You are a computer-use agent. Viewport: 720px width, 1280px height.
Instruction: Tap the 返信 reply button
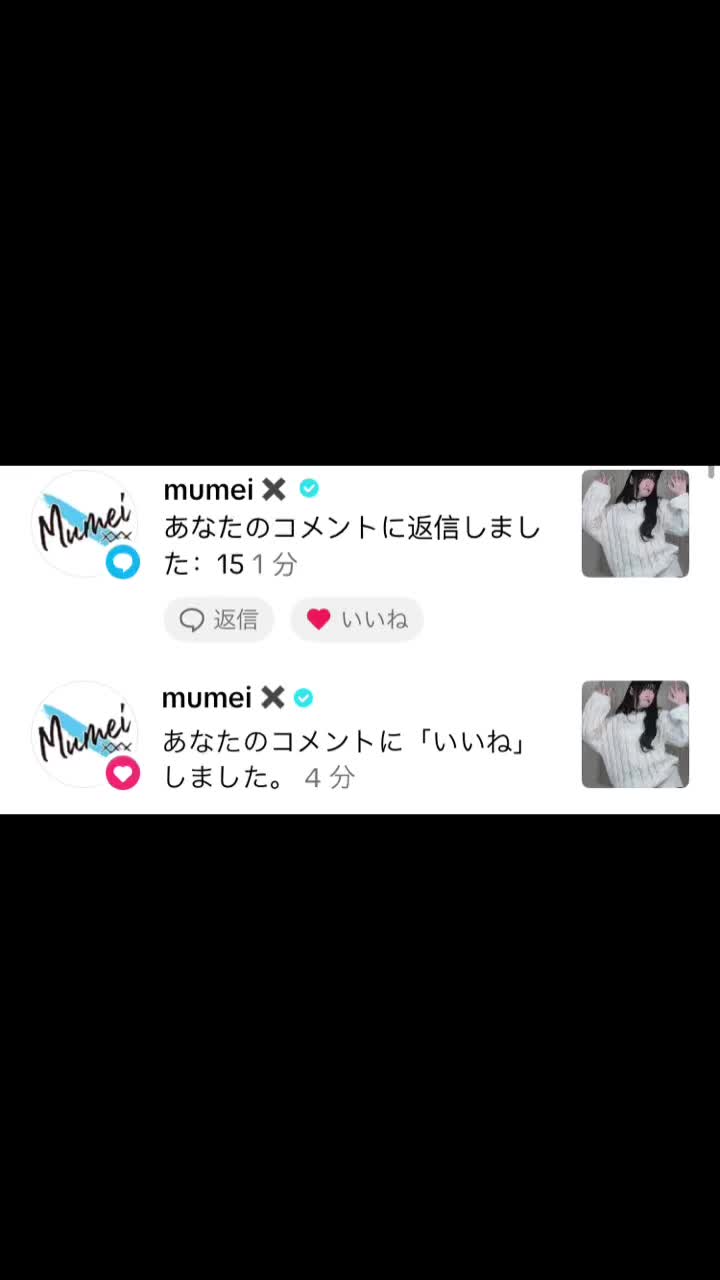coord(218,620)
